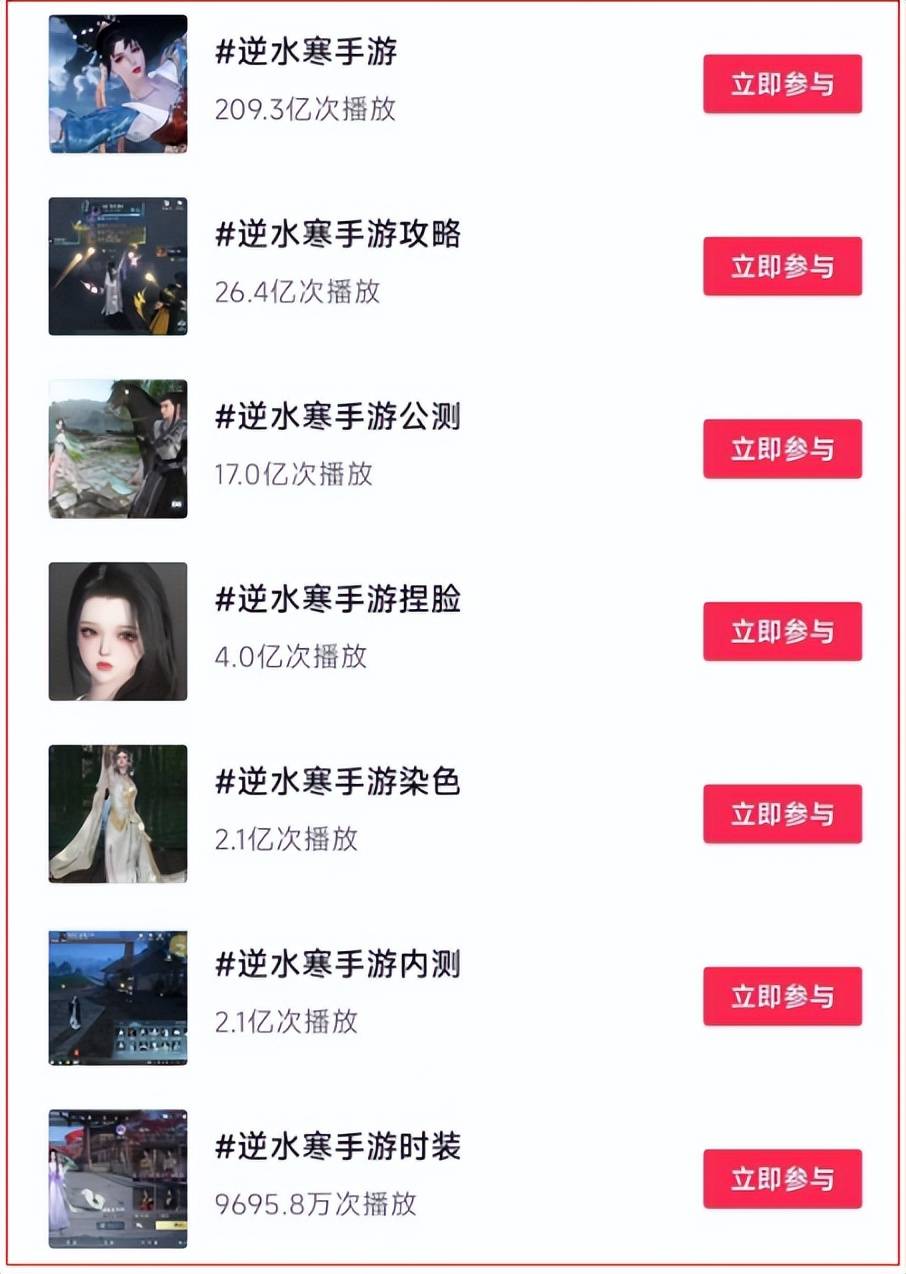Join the #逆水寒手游攻略 topic now
The width and height of the screenshot is (906, 1274).
[x=782, y=266]
